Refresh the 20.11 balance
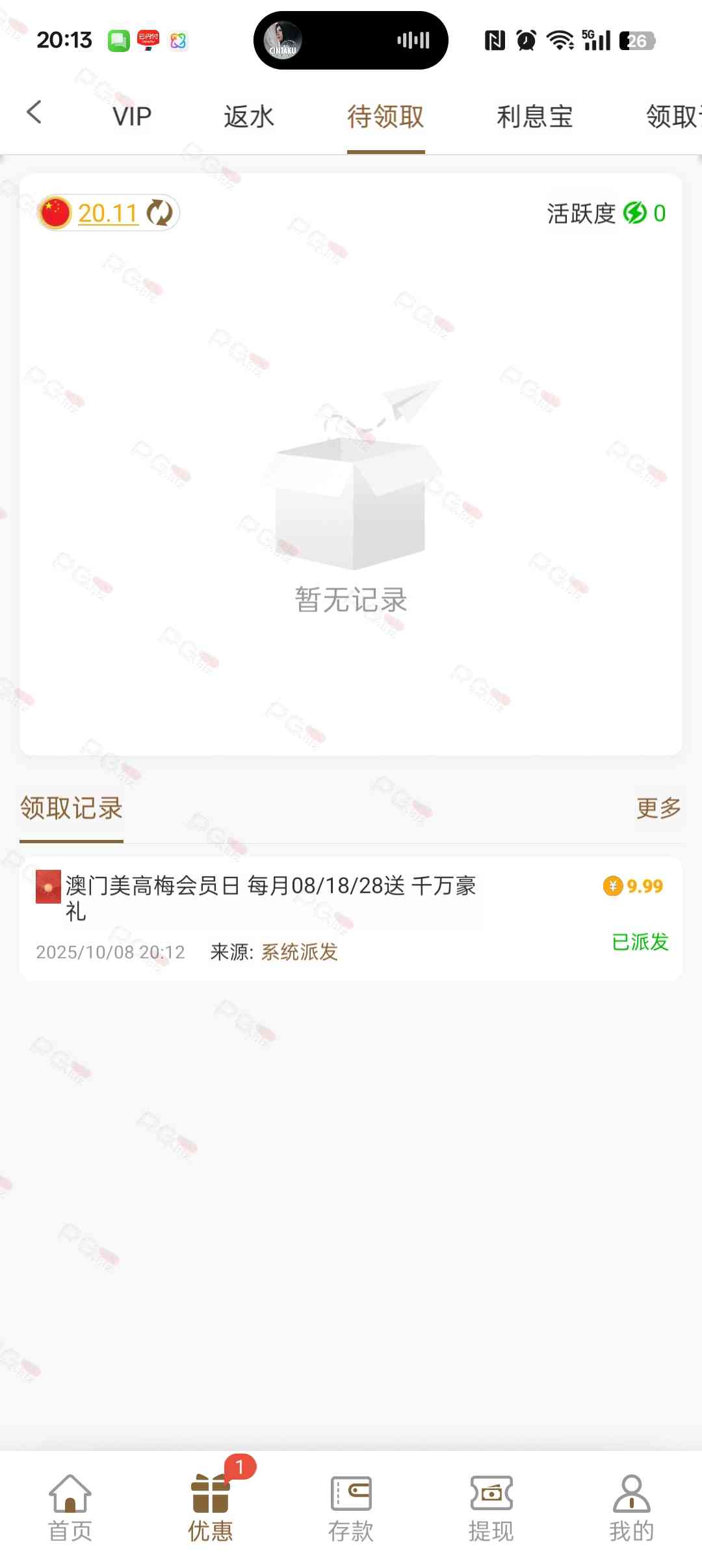This screenshot has height=1568, width=702. point(159,213)
